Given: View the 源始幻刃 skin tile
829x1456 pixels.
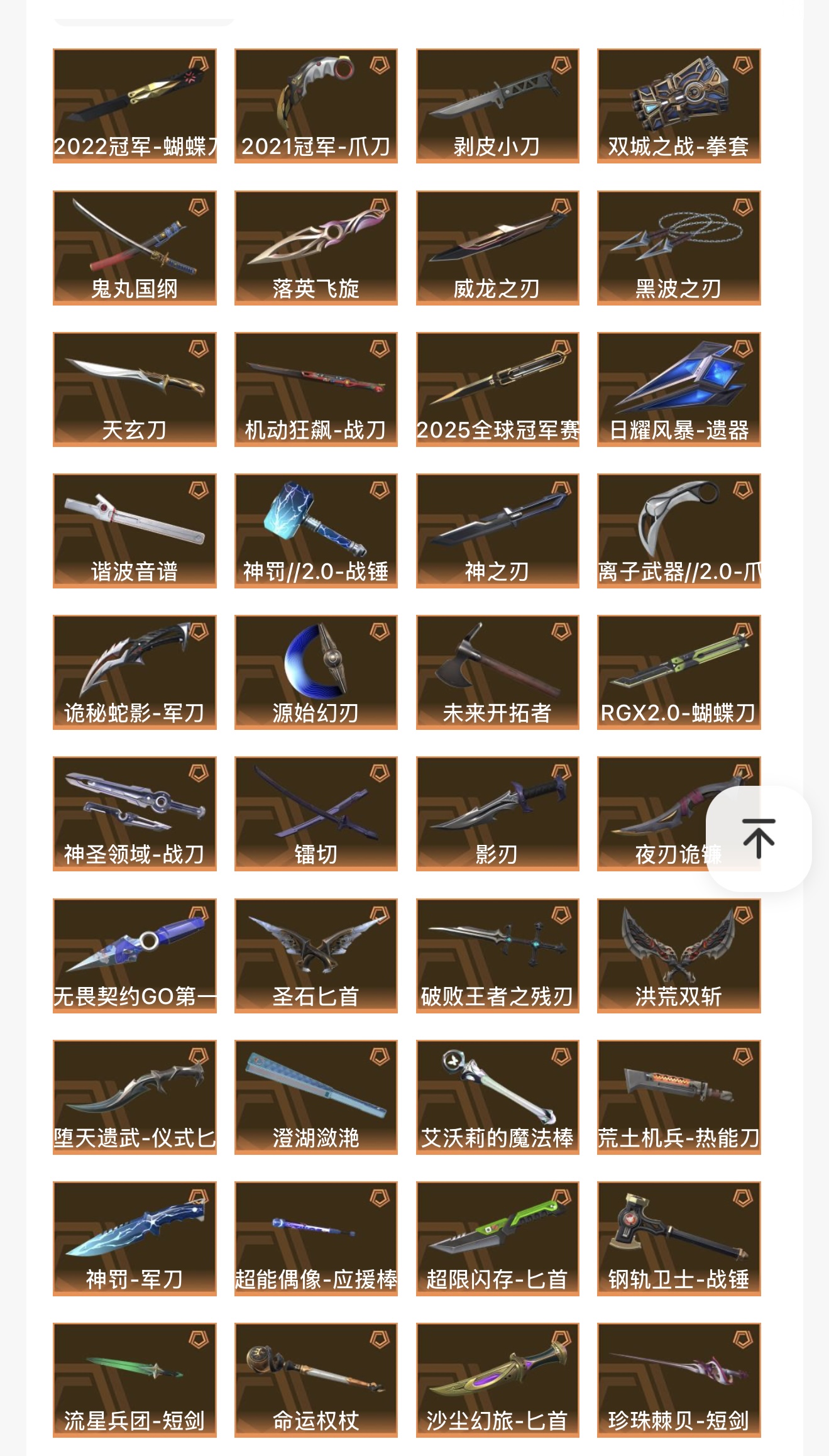Looking at the screenshot, I should [316, 672].
